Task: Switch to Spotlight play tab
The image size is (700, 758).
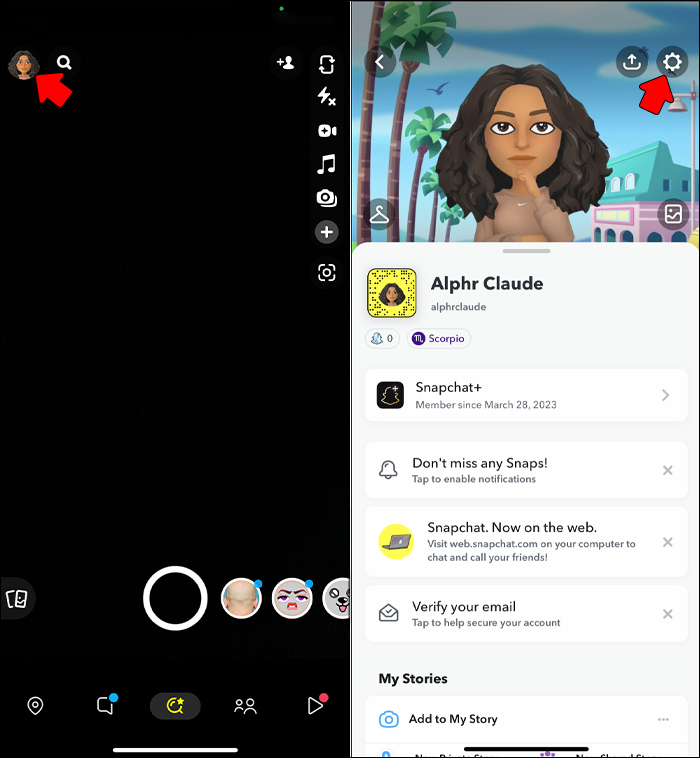Action: click(315, 706)
